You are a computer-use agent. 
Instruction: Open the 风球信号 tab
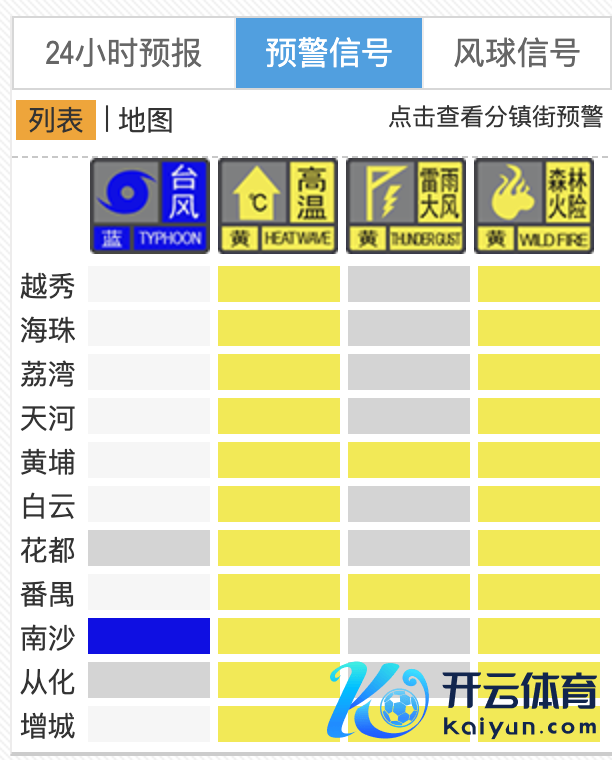coord(516,52)
